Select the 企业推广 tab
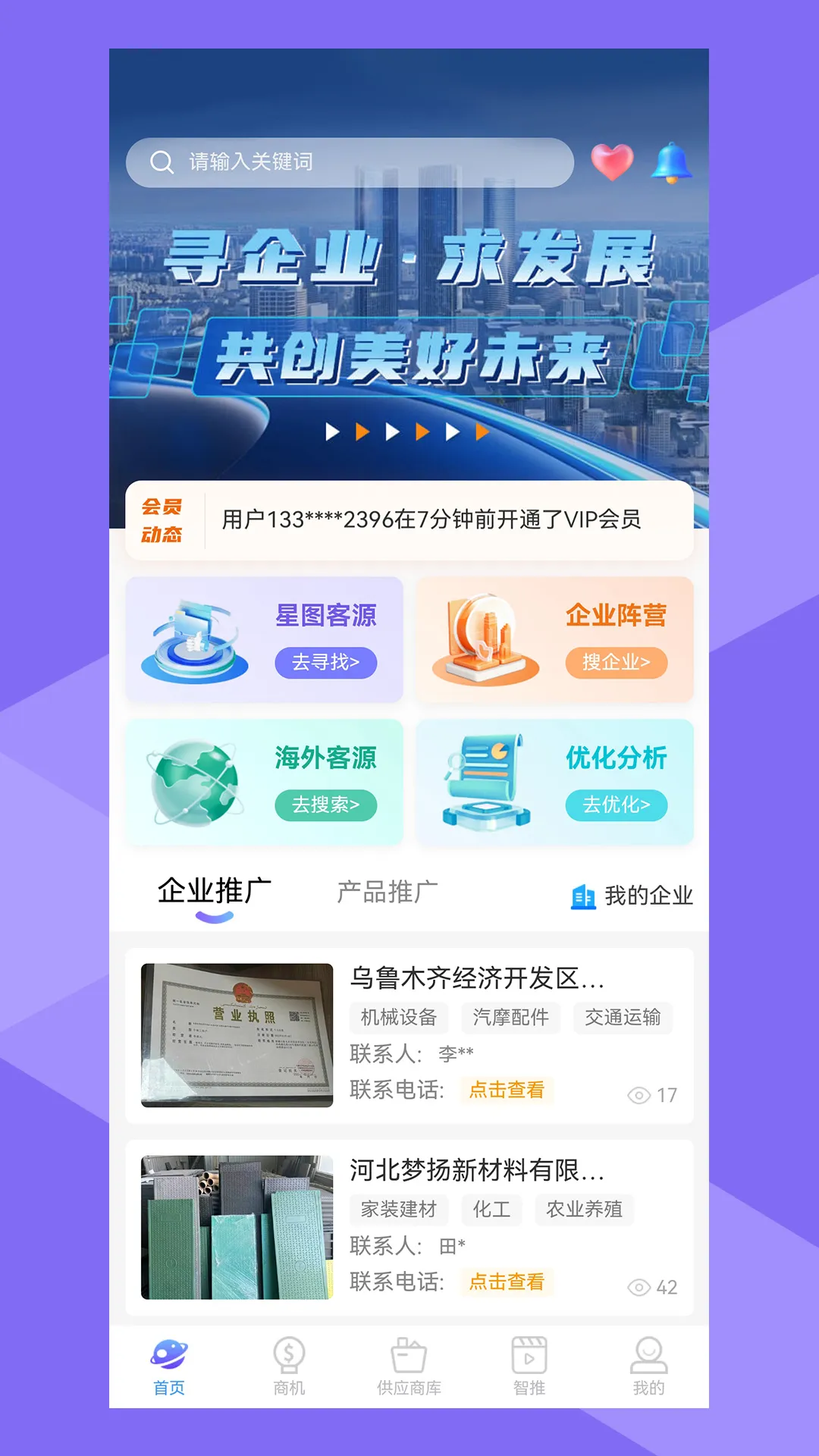819x1456 pixels. [x=214, y=893]
